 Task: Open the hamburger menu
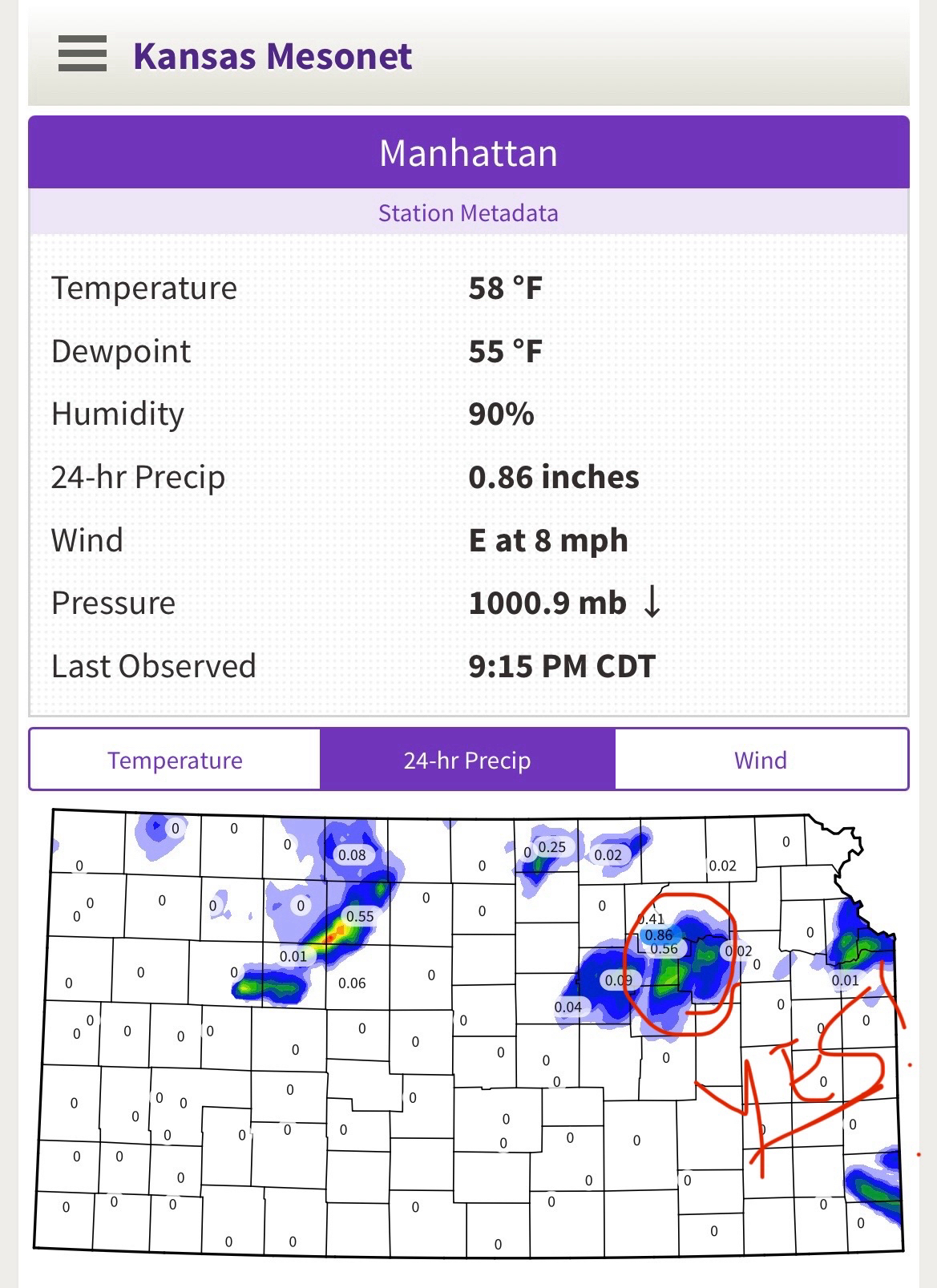82,55
